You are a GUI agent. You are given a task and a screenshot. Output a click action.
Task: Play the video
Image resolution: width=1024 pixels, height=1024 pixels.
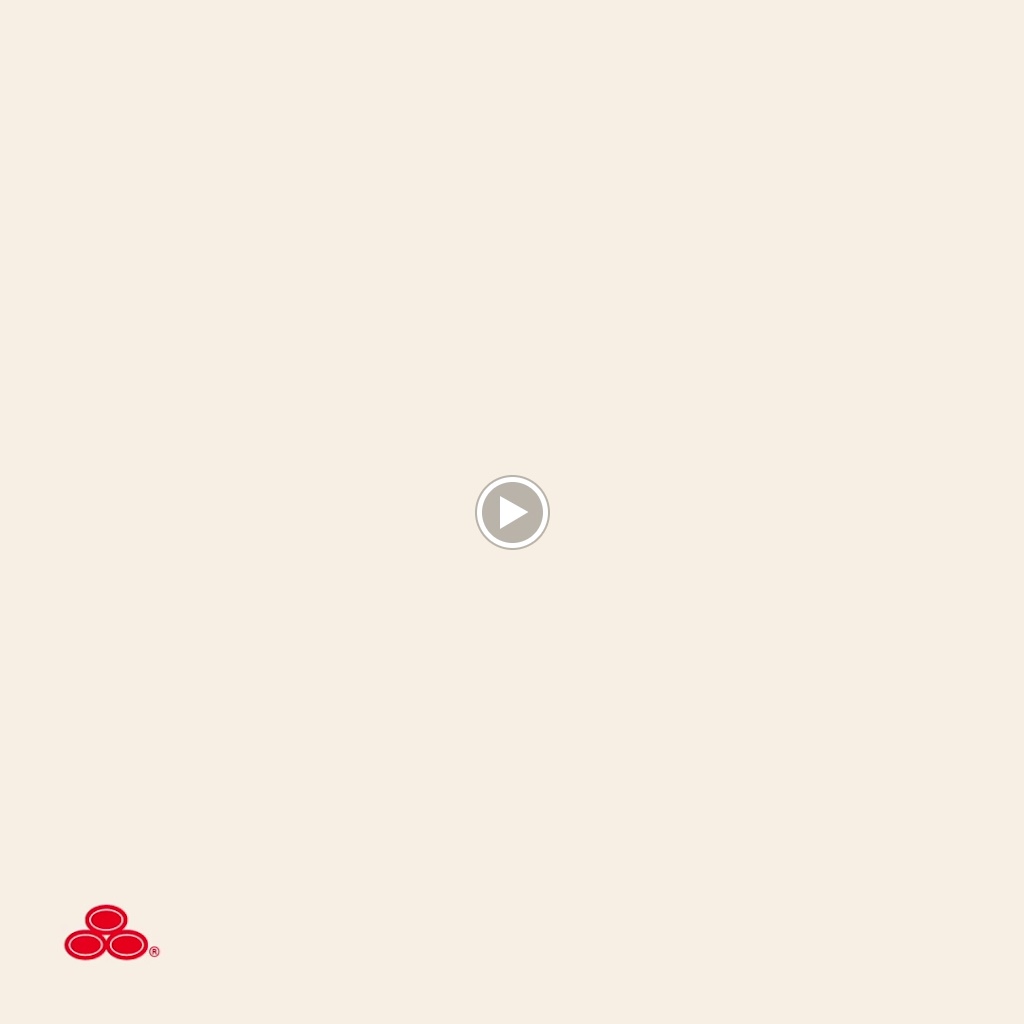click(x=512, y=512)
